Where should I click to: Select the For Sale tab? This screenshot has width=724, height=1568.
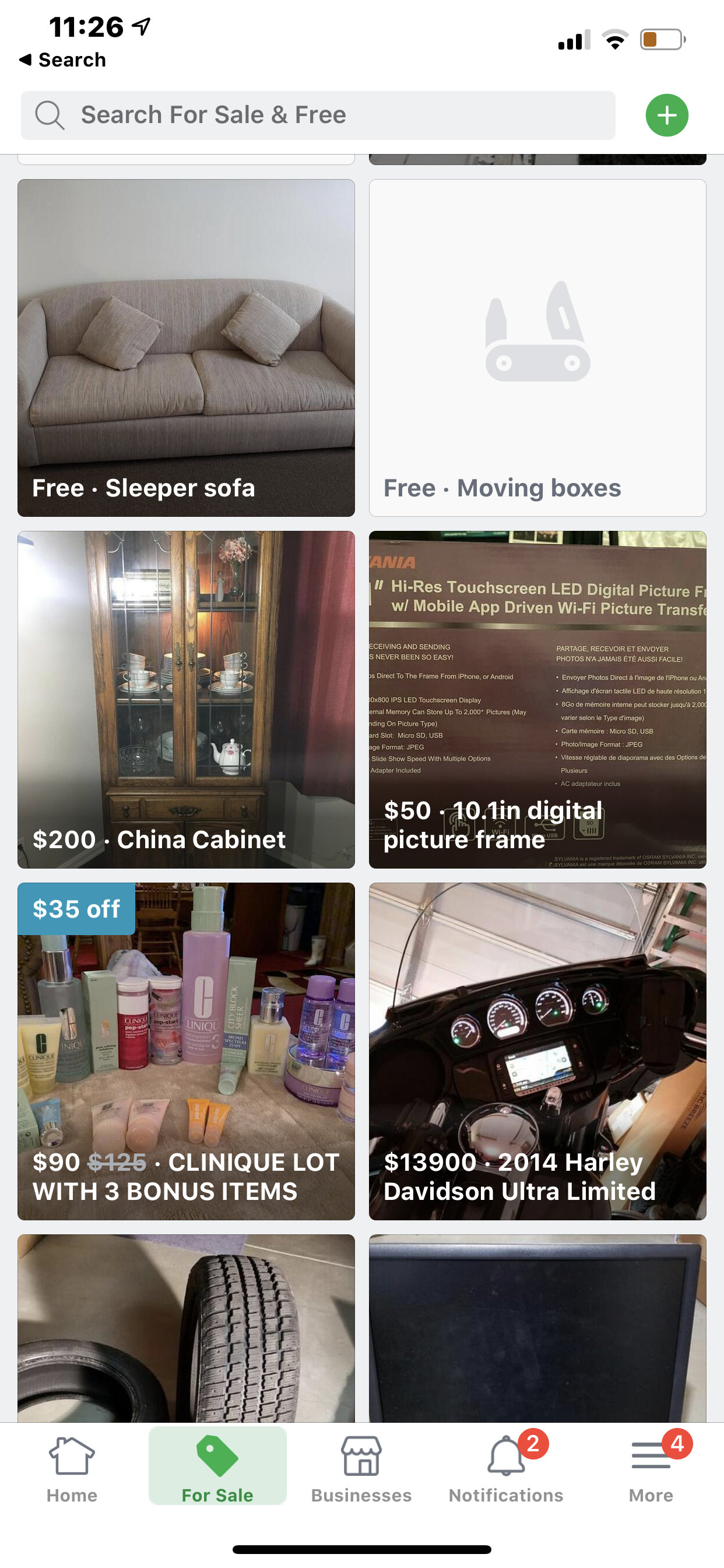click(x=217, y=1468)
